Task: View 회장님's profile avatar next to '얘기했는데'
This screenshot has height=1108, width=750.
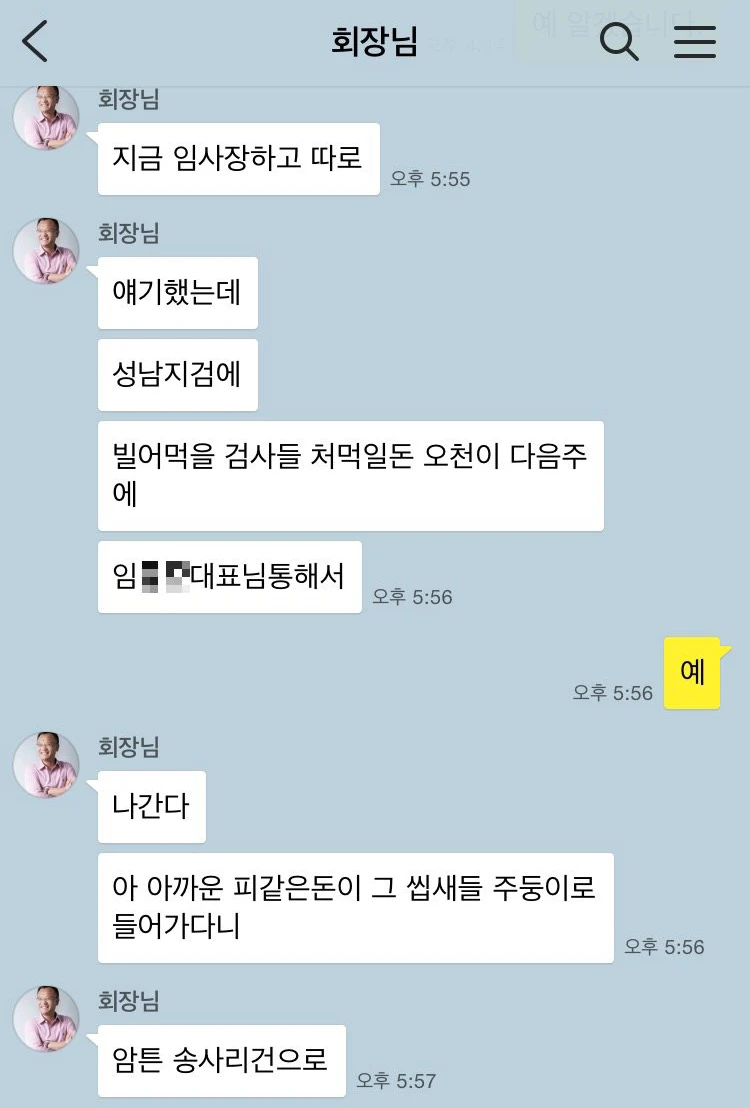Action: 46,251
